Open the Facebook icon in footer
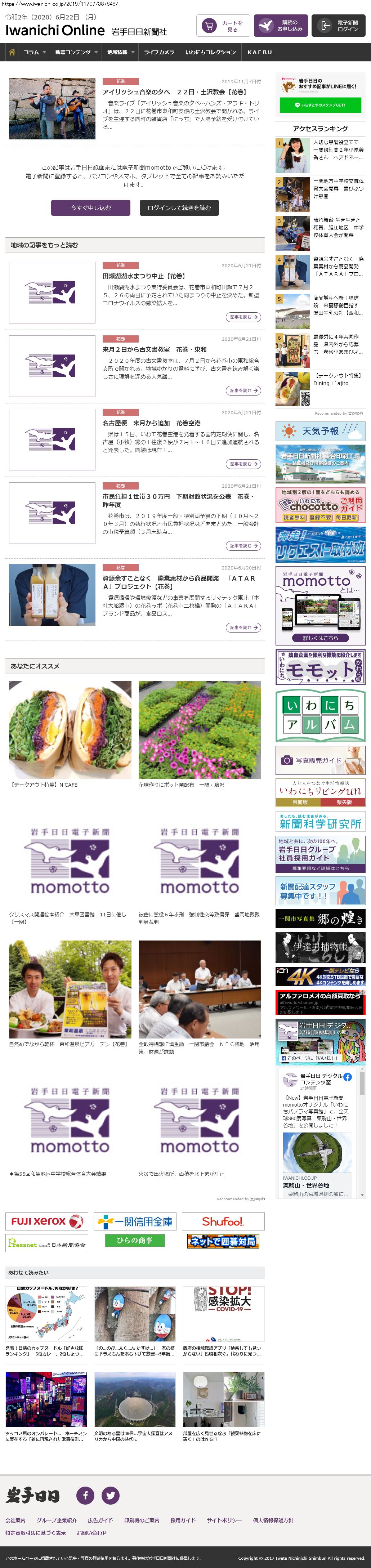The width and height of the screenshot is (371, 1568). coord(85,1495)
